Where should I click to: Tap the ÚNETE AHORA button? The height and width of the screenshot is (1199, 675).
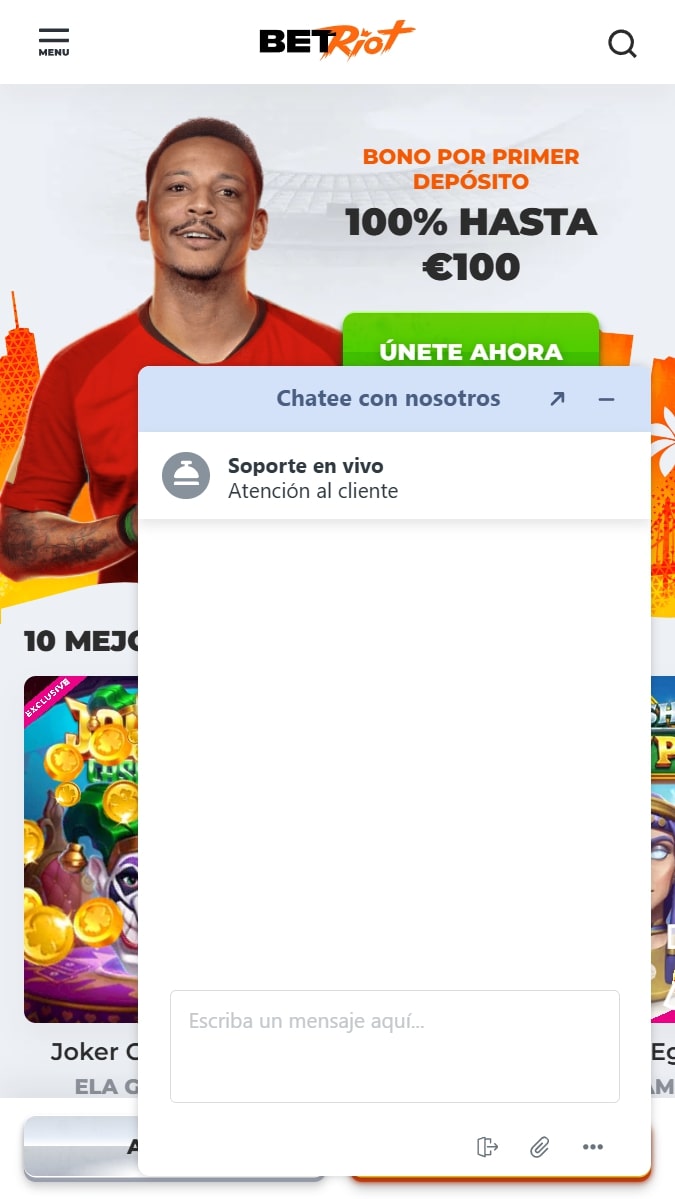(471, 341)
